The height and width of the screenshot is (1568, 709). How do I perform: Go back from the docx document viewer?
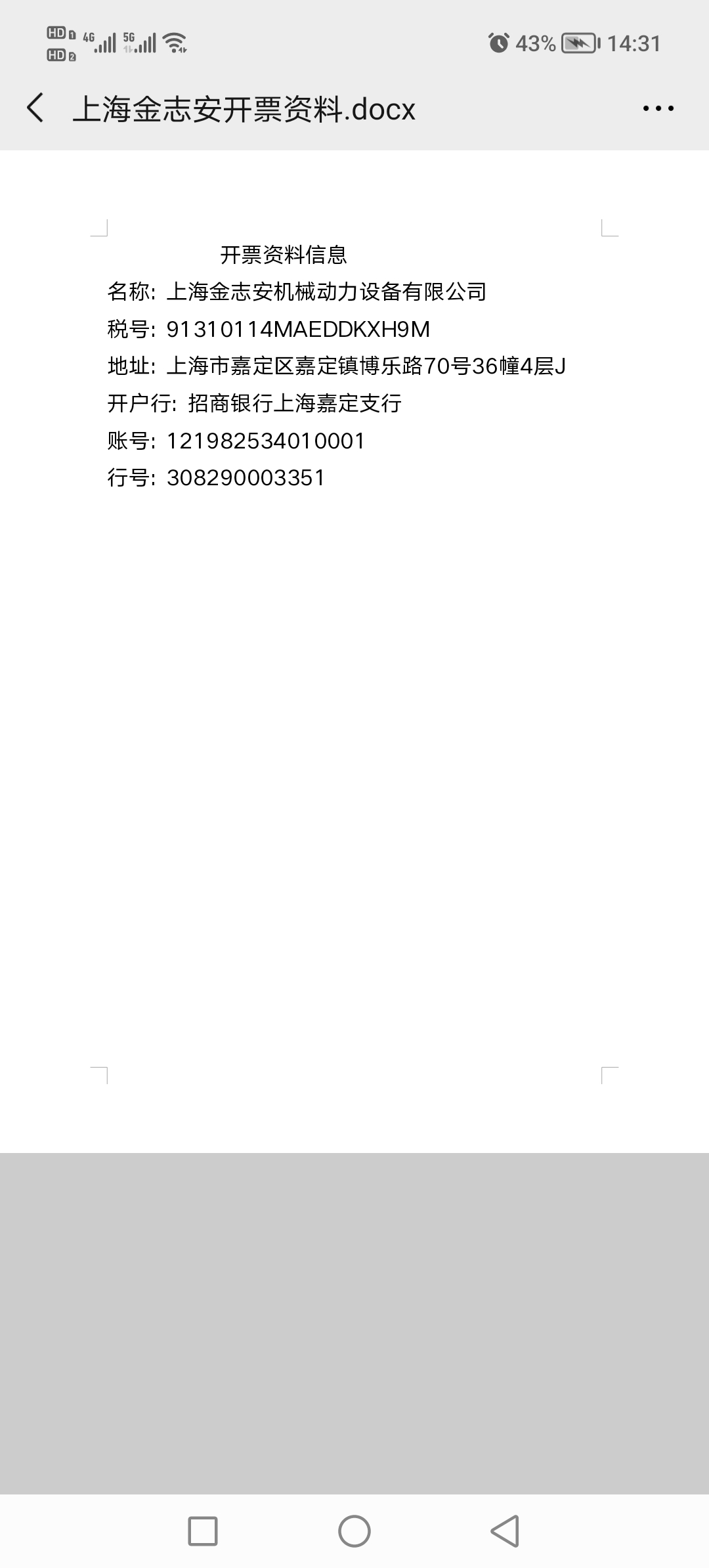35,108
